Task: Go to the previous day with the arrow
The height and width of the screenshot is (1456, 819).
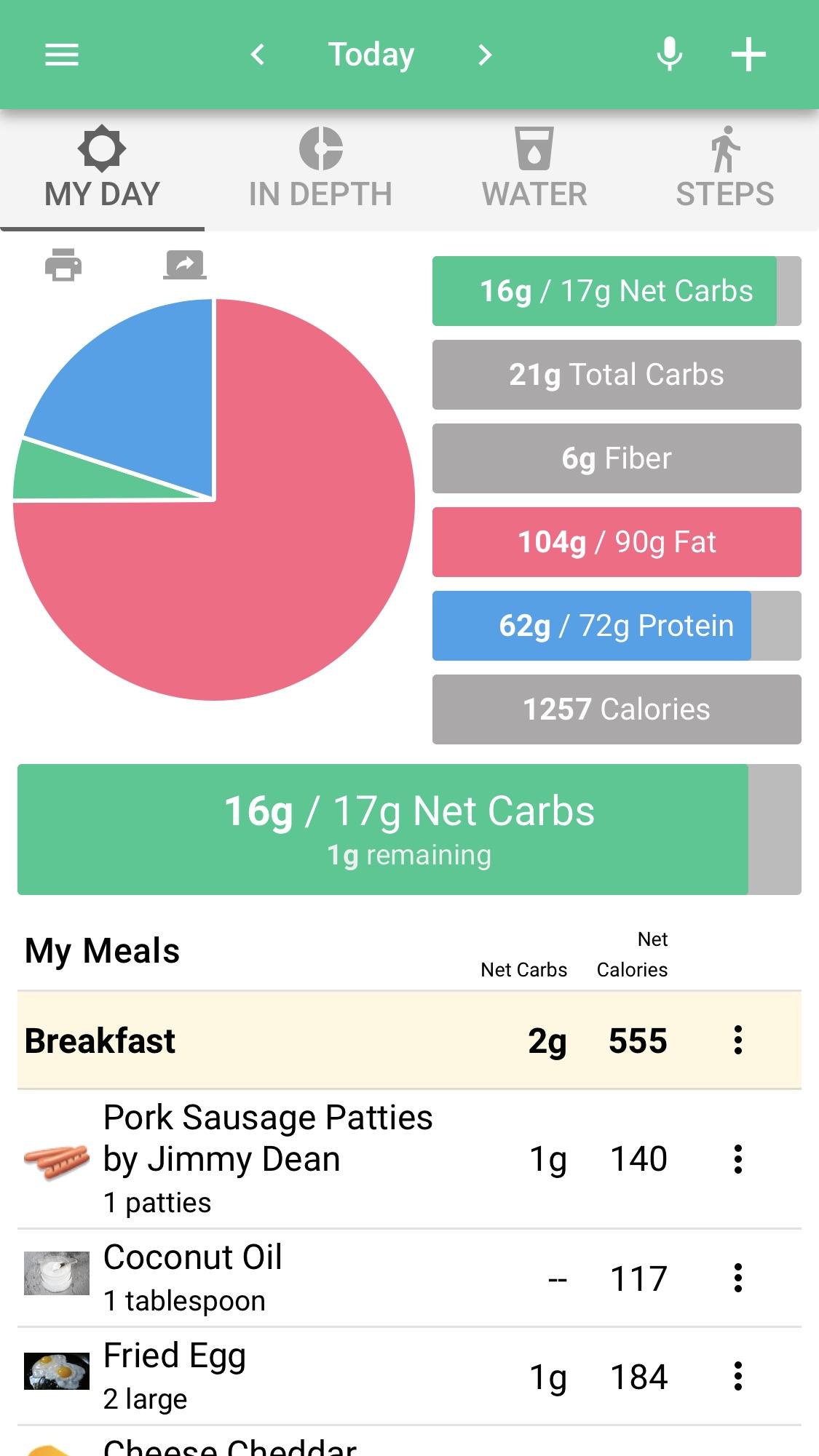Action: 257,54
